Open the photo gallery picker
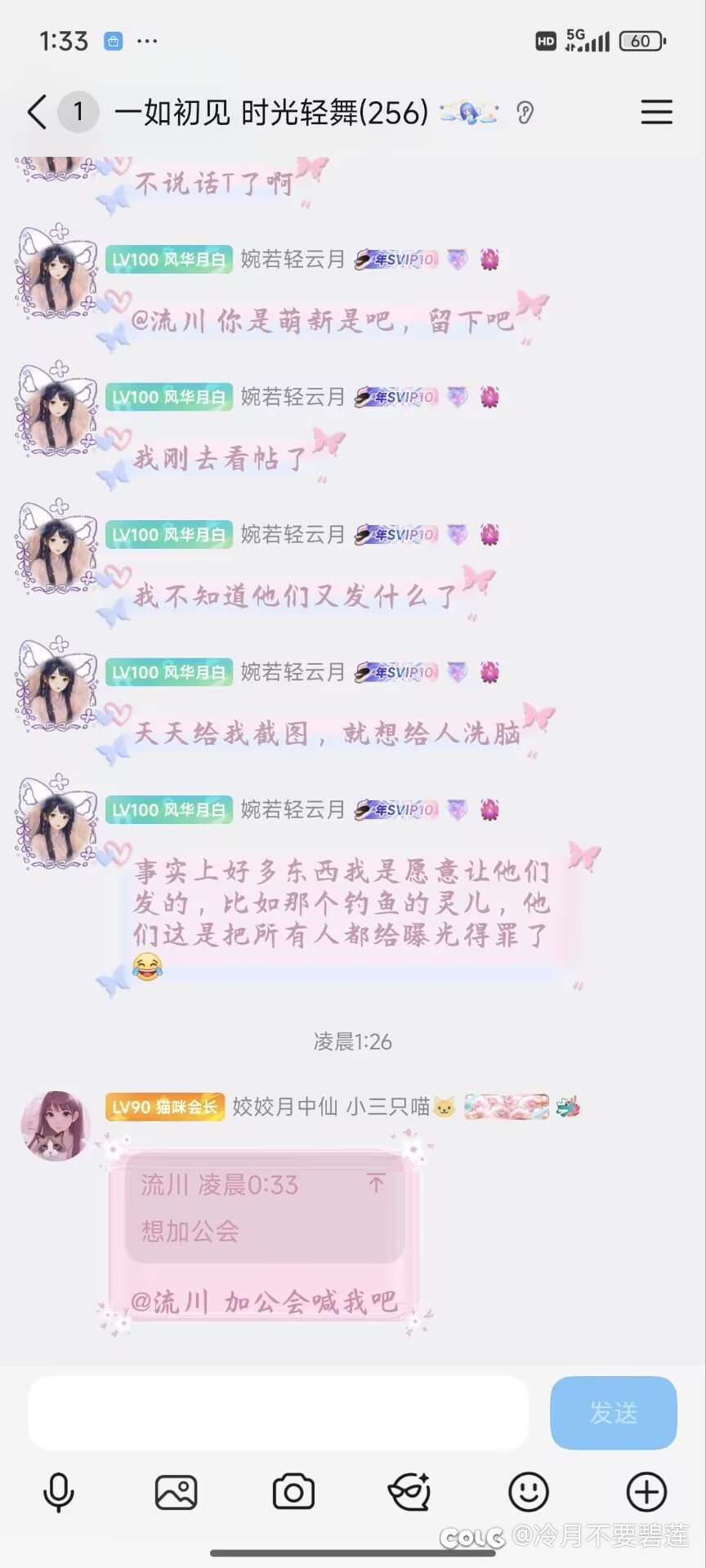This screenshot has height=1568, width=706. [x=176, y=1492]
